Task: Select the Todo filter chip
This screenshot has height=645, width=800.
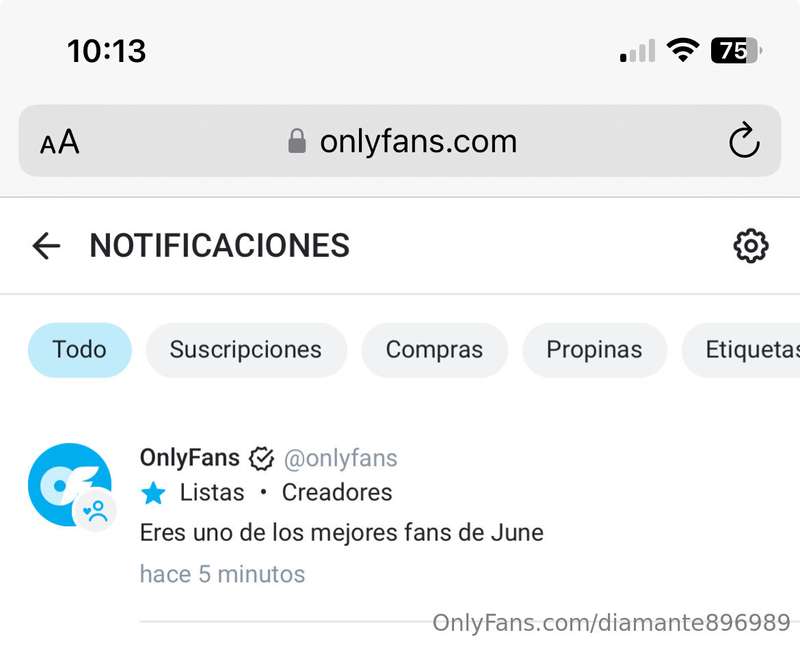Action: [79, 350]
